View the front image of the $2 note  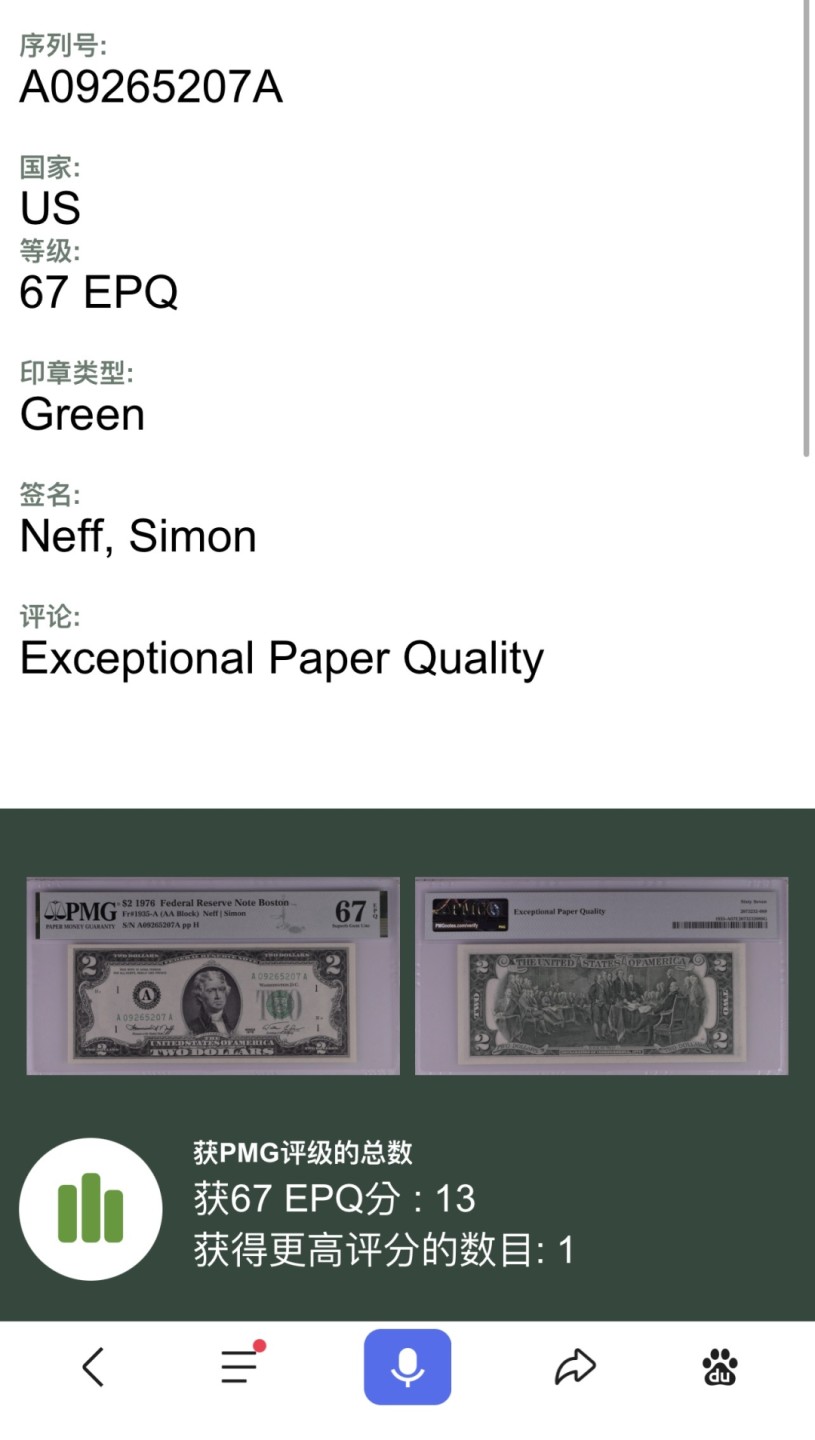tap(213, 976)
